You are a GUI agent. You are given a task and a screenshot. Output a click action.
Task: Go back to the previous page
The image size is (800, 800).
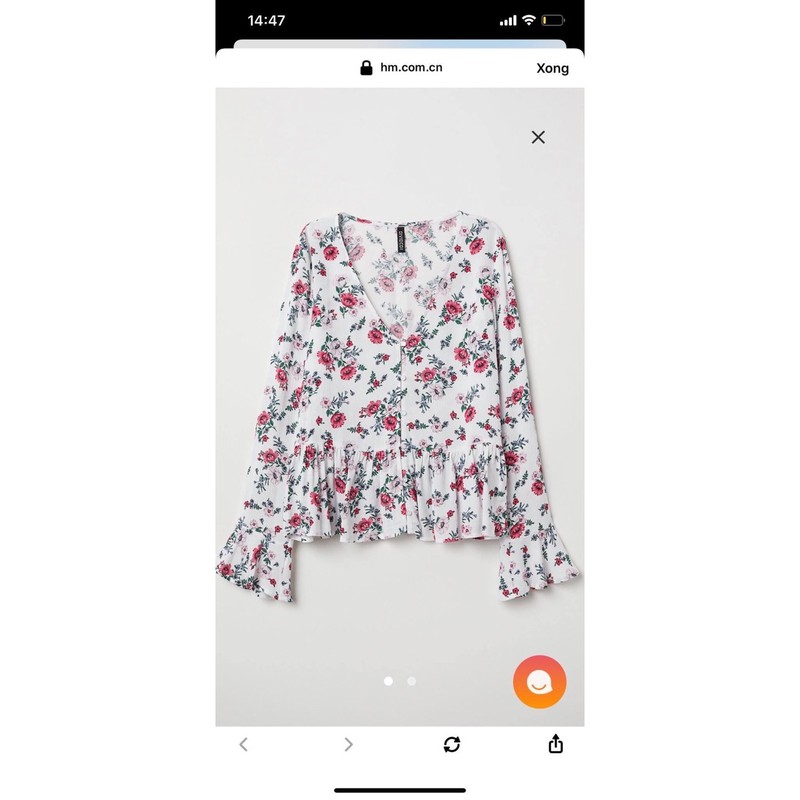coord(243,744)
